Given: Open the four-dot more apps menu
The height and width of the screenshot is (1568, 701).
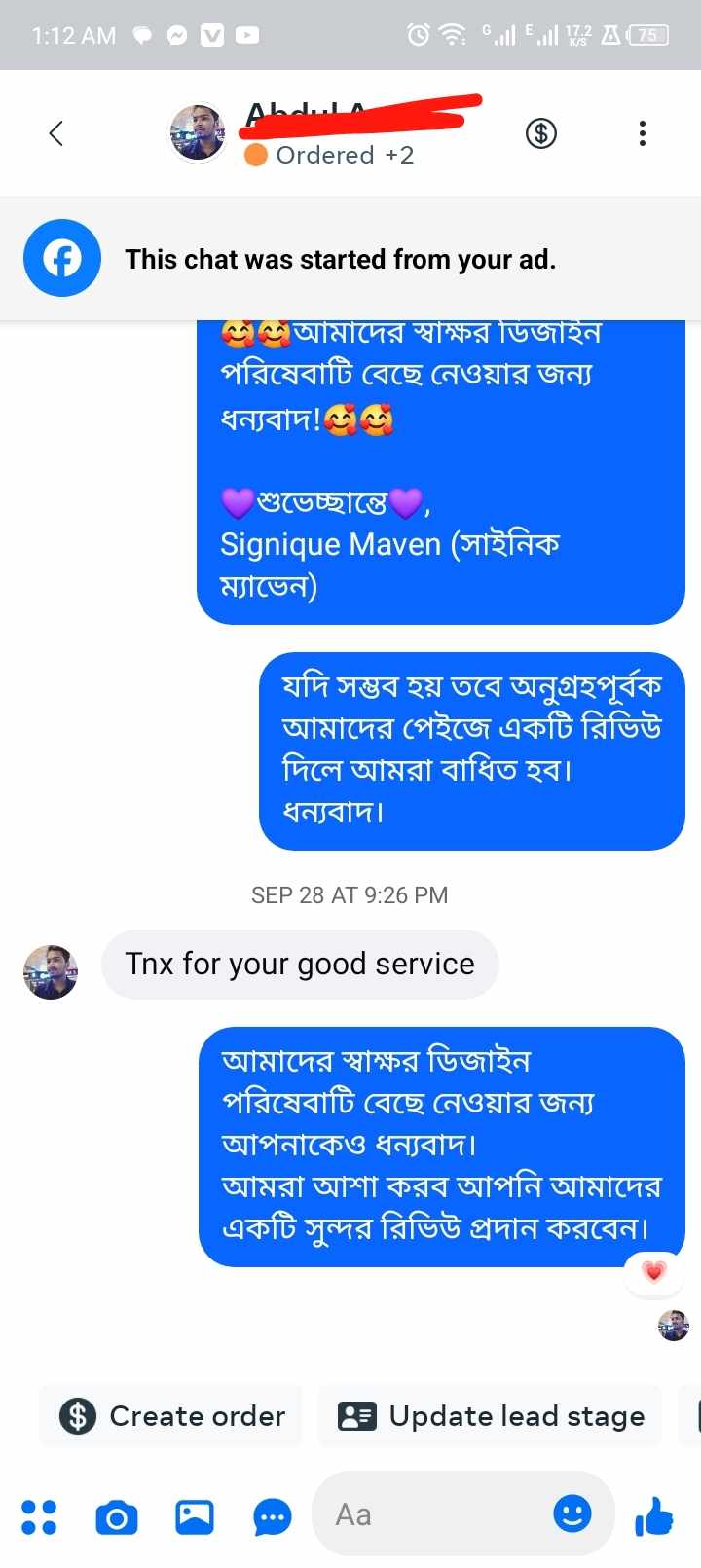Looking at the screenshot, I should [39, 1516].
